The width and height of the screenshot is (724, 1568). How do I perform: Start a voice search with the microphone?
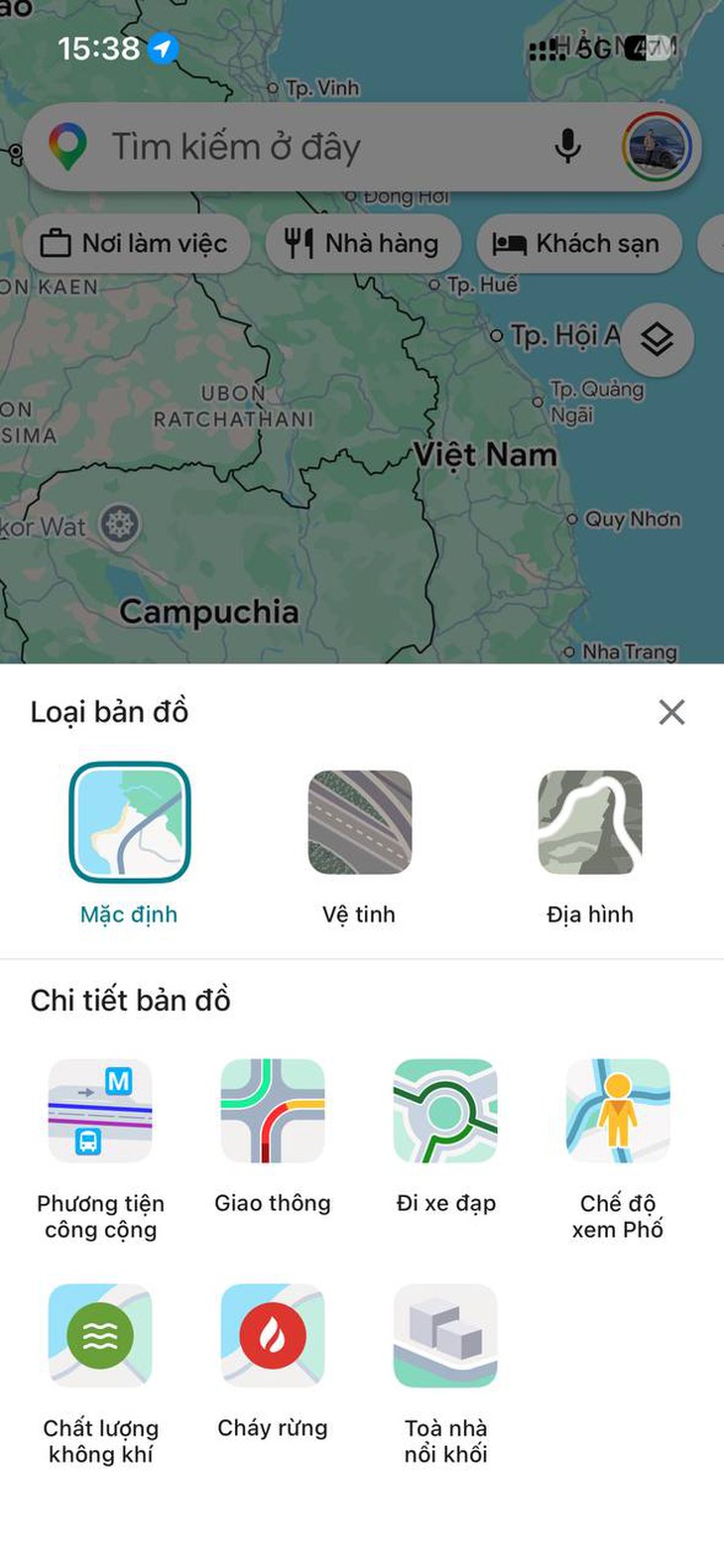(565, 146)
